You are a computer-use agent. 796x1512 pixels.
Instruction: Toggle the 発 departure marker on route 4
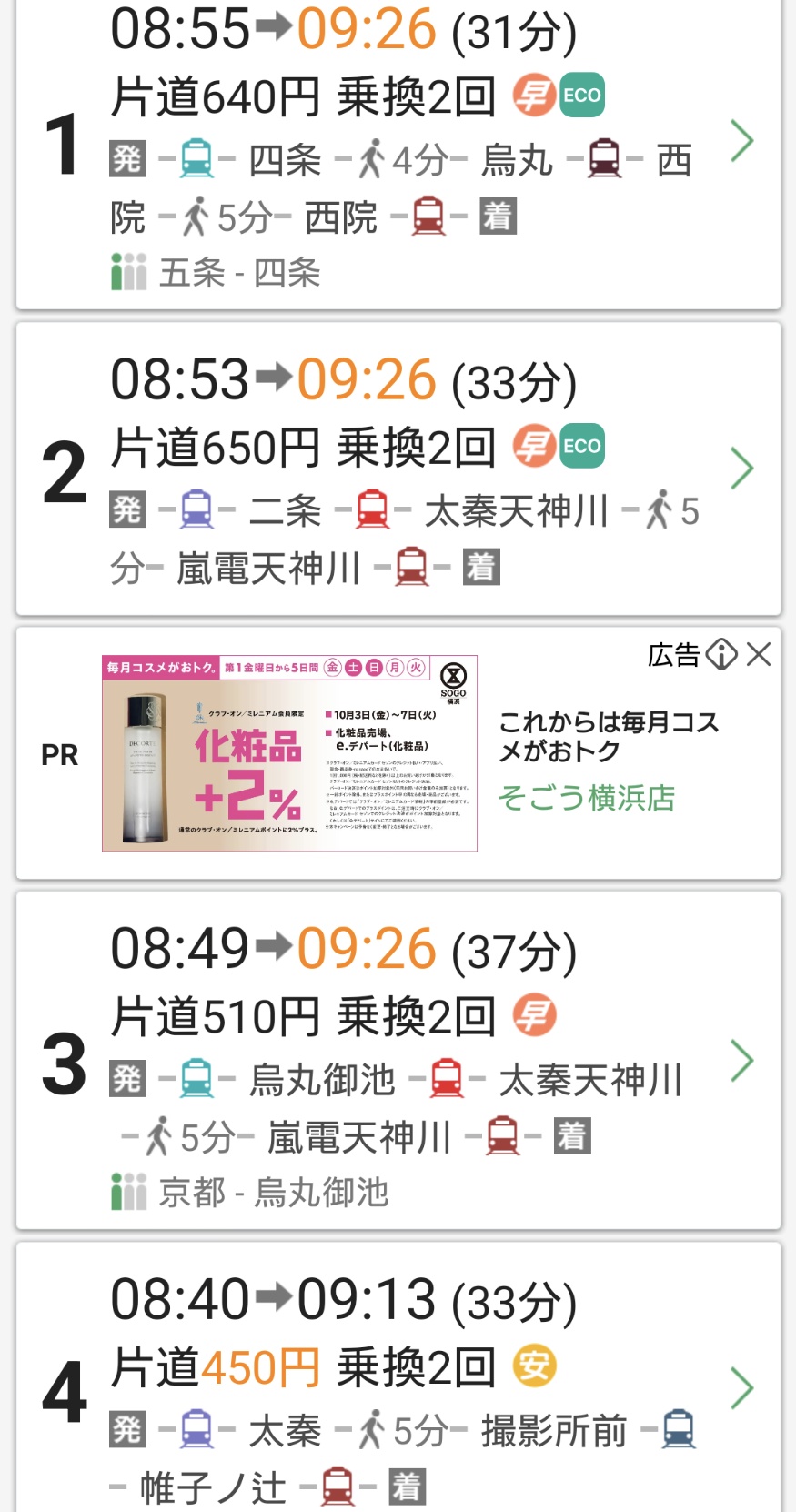128,1431
